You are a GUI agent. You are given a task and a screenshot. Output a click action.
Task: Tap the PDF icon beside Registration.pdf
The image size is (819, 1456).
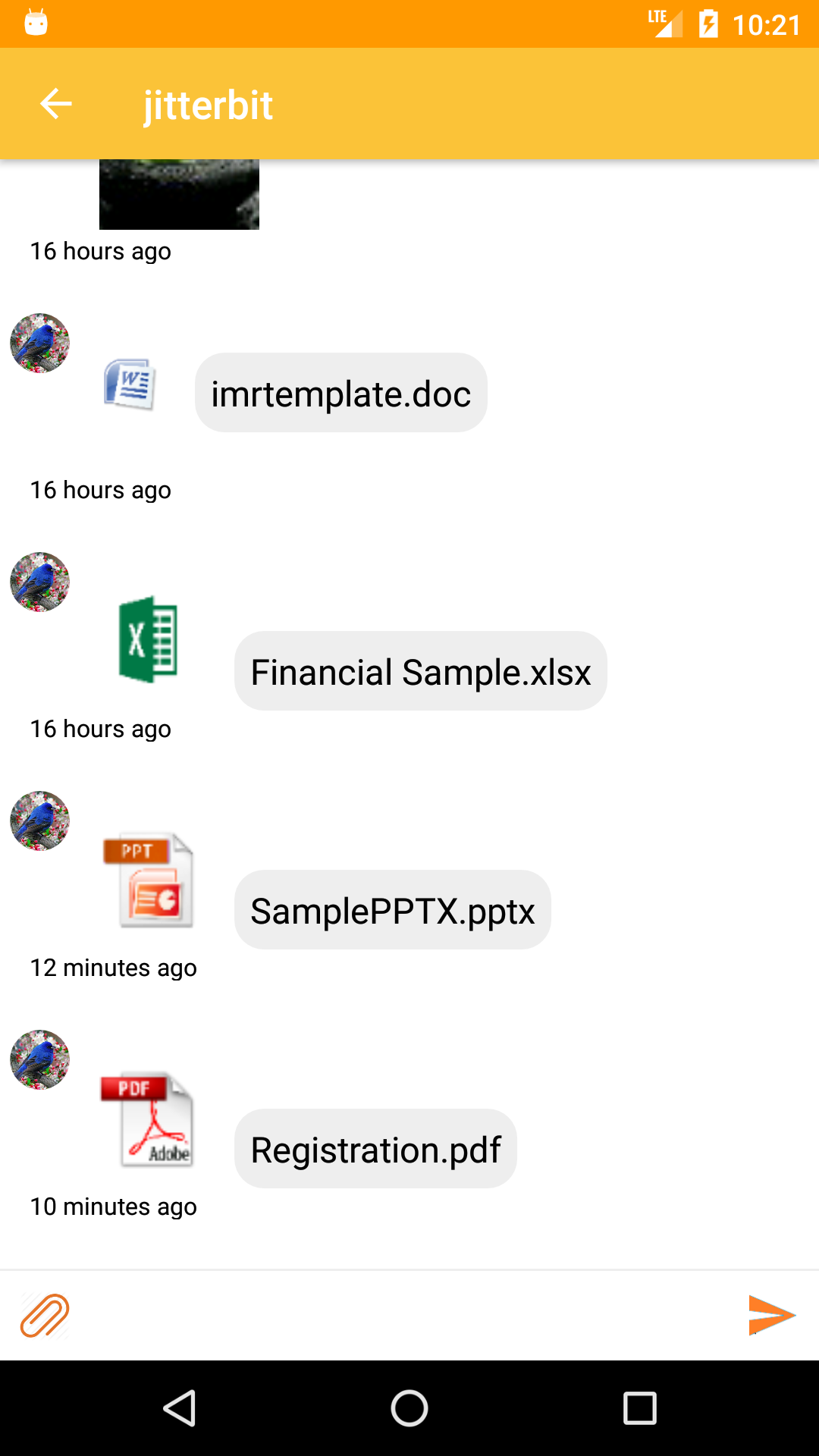pyautogui.click(x=148, y=1119)
